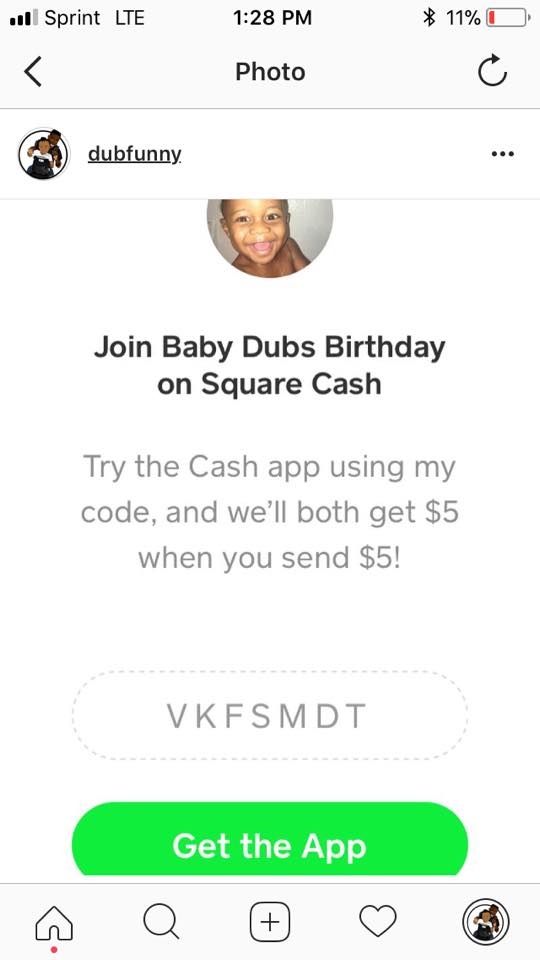
Task: Open dubfunny's profile via the username link
Action: (x=135, y=153)
